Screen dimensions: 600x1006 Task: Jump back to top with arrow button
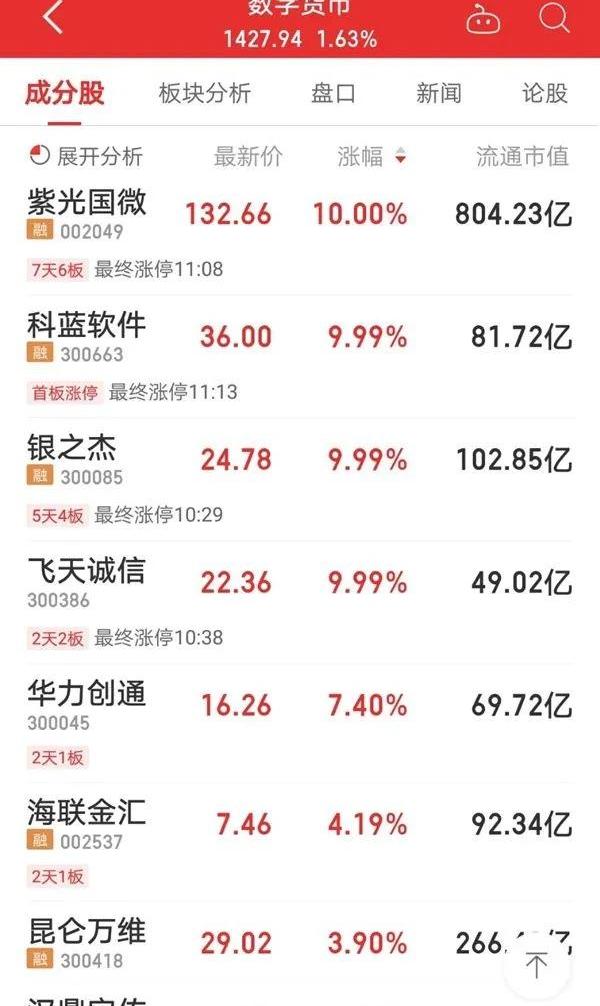tap(537, 965)
